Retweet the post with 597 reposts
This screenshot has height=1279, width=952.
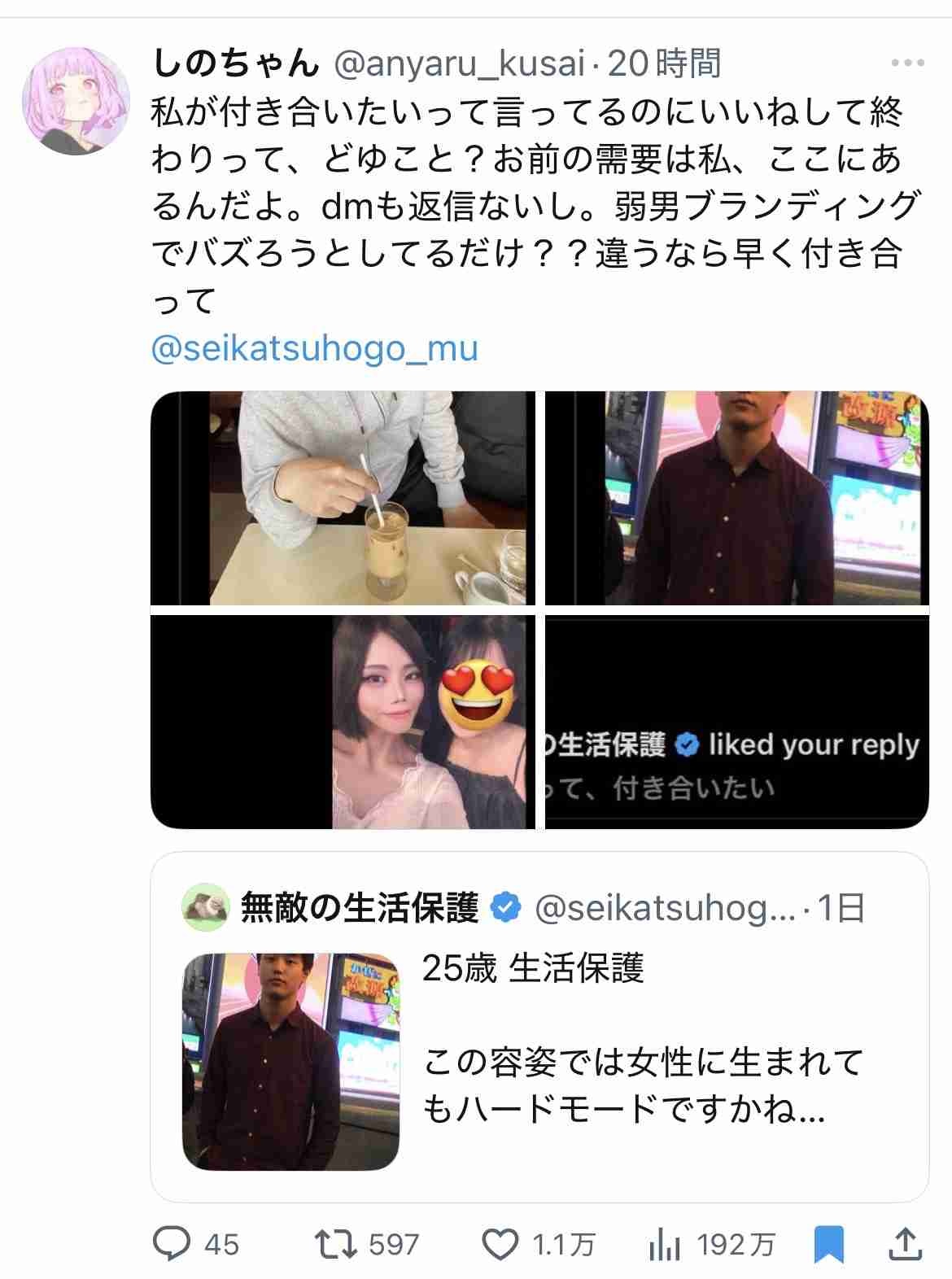click(x=336, y=1244)
